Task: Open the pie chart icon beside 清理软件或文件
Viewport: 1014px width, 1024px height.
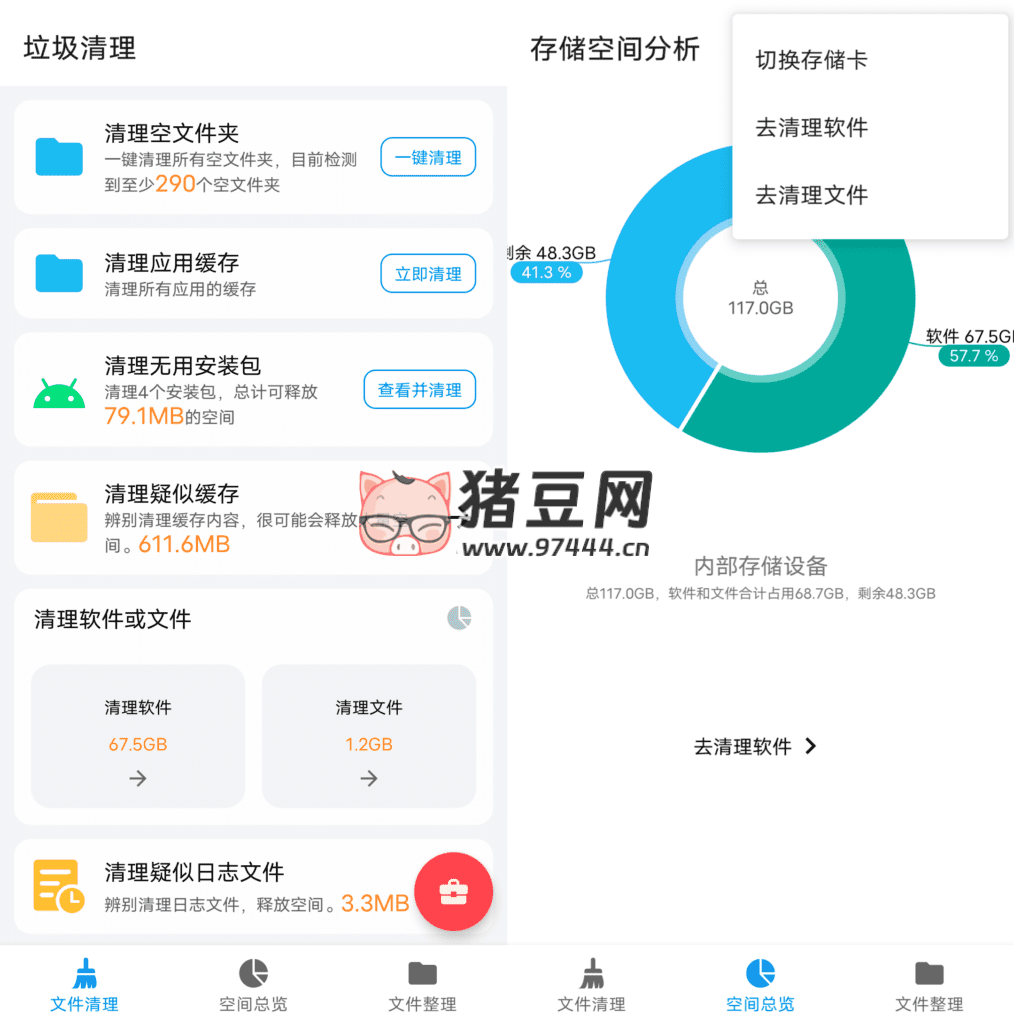Action: [x=459, y=618]
